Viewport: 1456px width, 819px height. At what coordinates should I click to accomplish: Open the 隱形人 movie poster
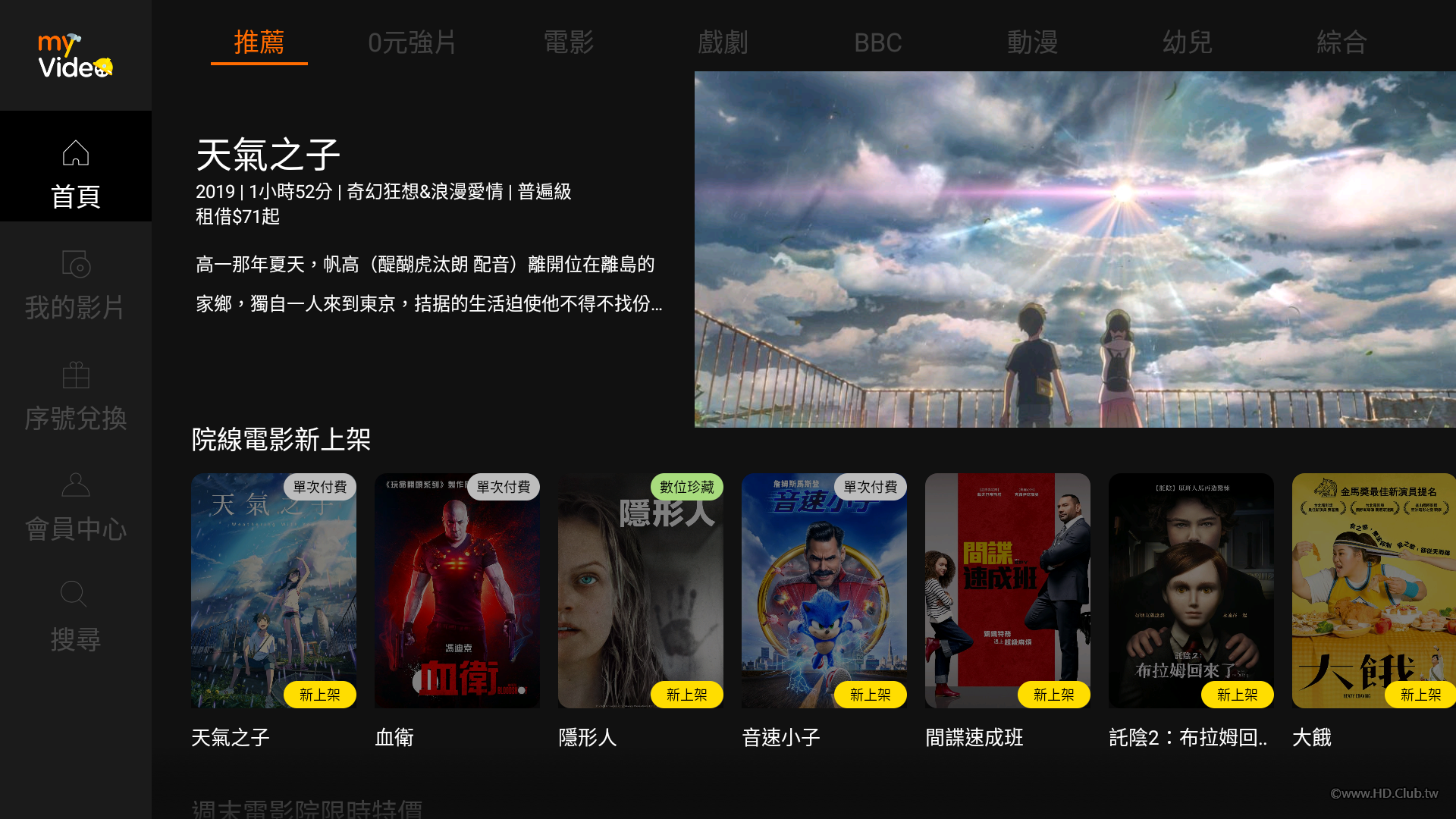click(x=641, y=591)
